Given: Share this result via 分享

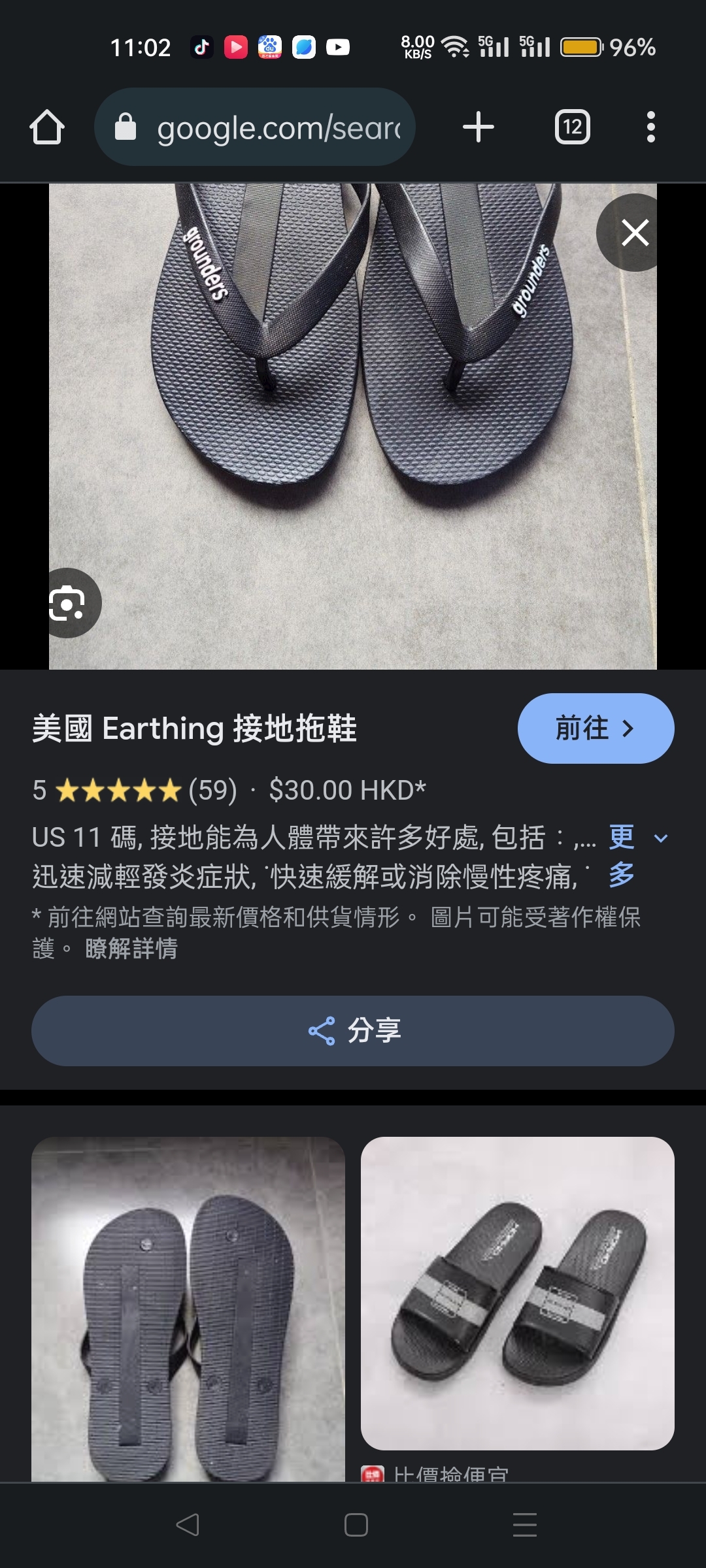Looking at the screenshot, I should point(353,1031).
